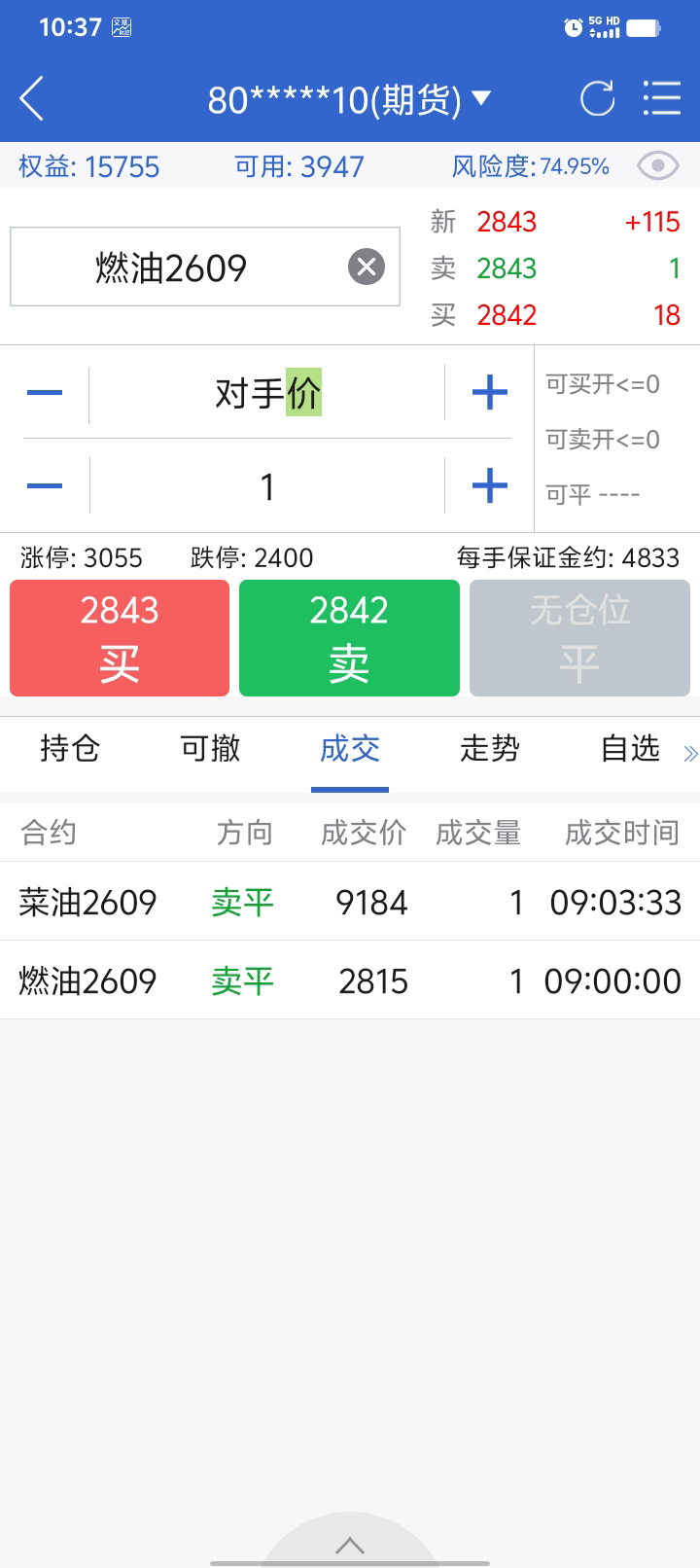This screenshot has width=700, height=1568.
Task: Decrease the lot quantity with the minus button
Action: pos(45,485)
